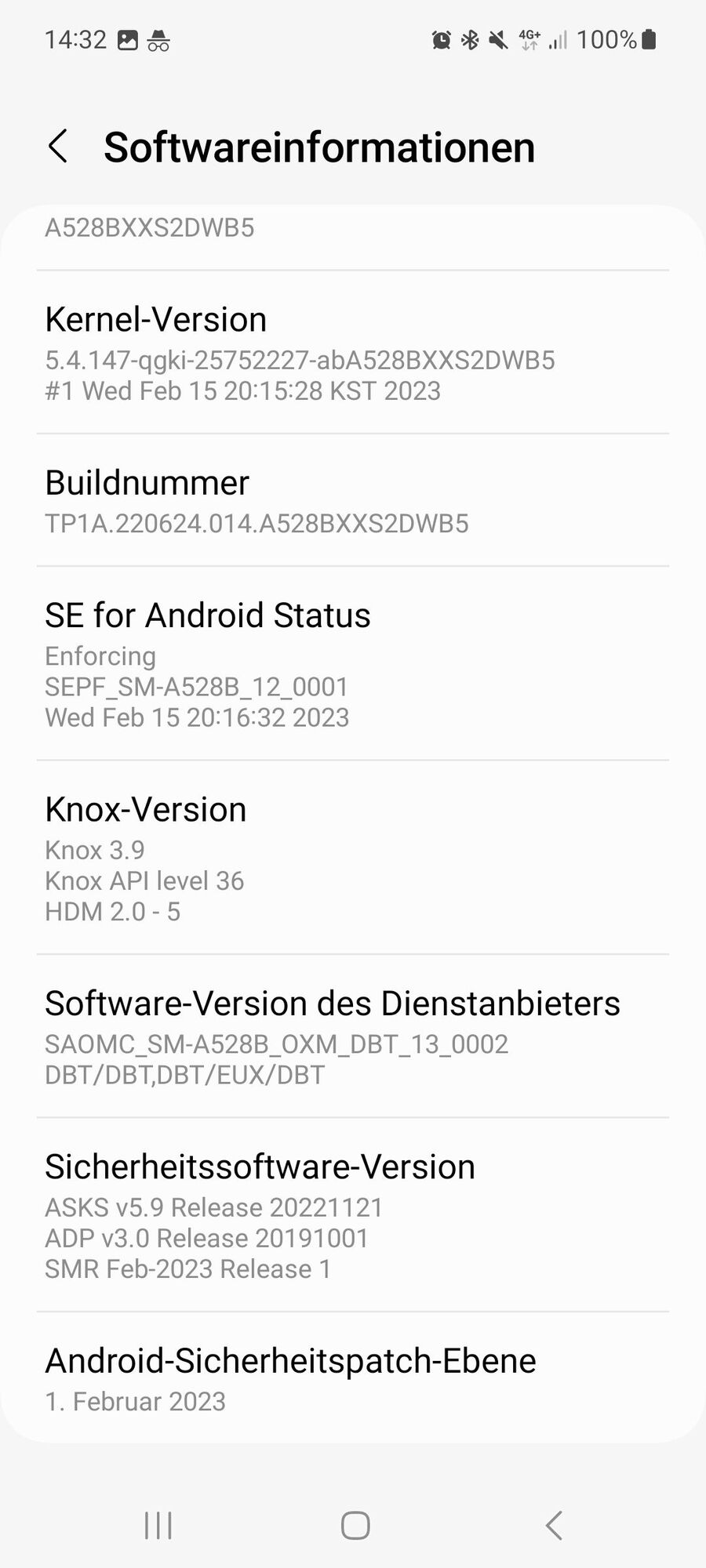
Task: Tap the SE for Android Status row
Action: pos(353,663)
